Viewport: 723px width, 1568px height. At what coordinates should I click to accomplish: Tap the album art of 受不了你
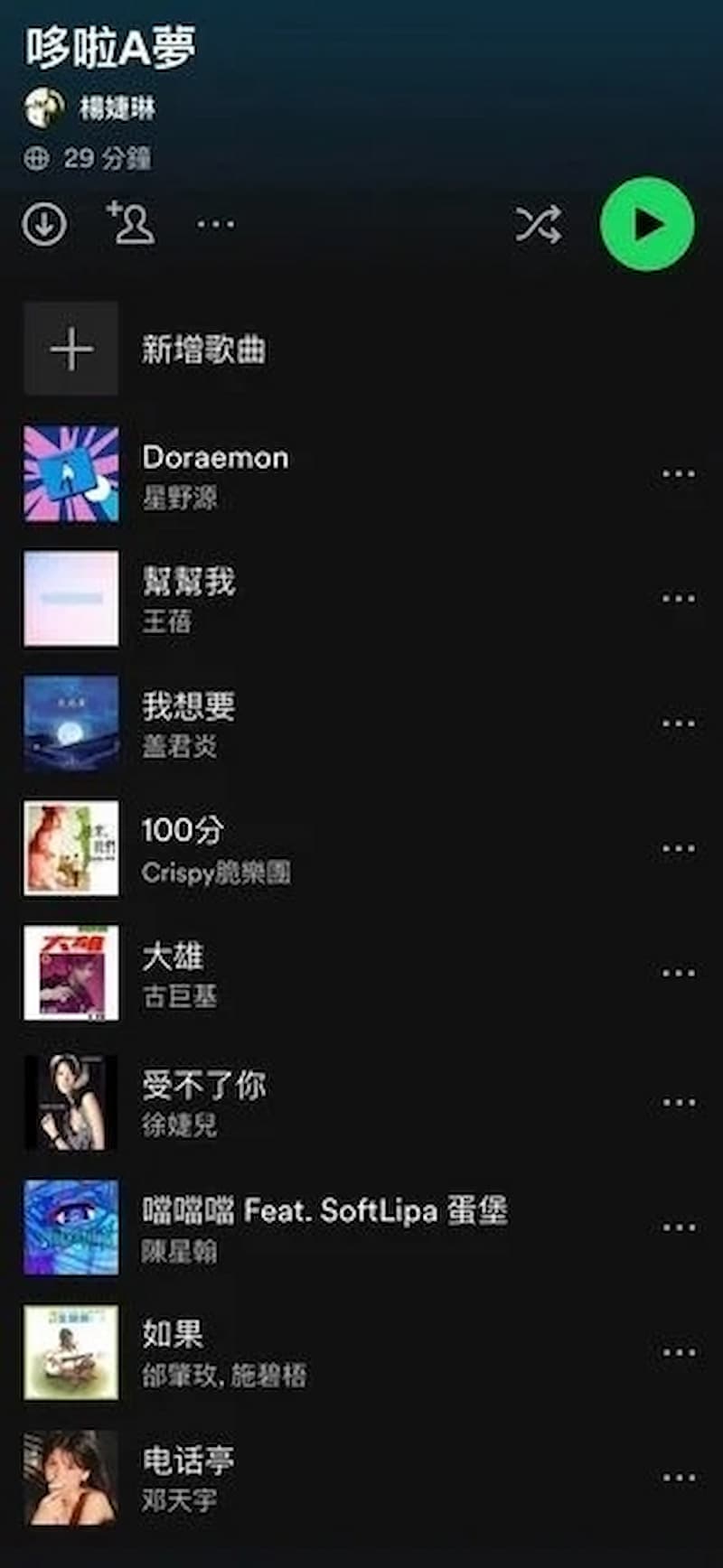click(70, 1100)
